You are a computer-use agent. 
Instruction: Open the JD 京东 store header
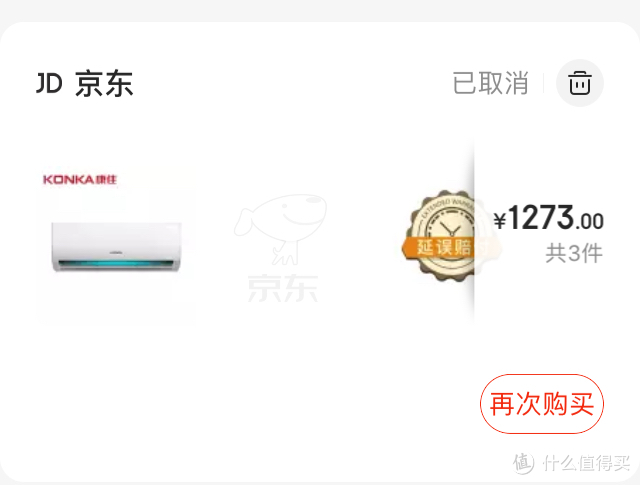point(84,84)
